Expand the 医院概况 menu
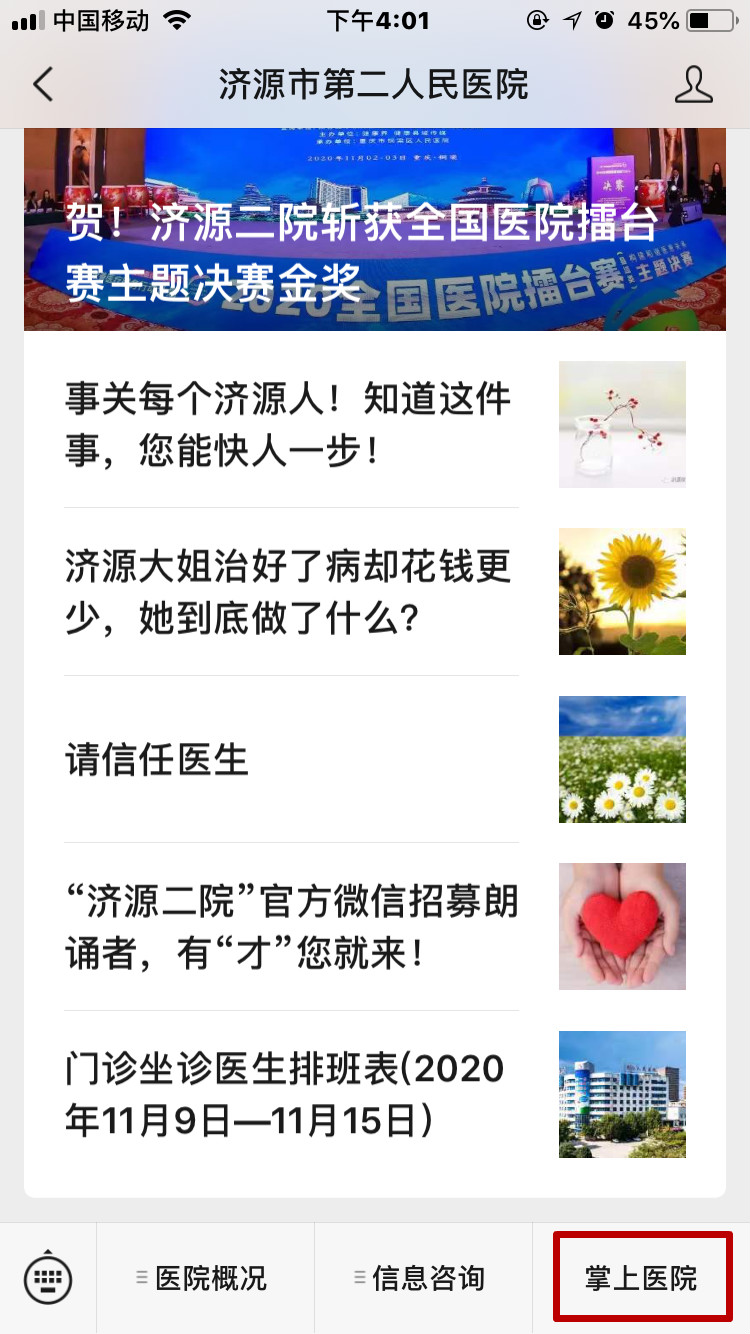The image size is (750, 1334). pos(206,1277)
